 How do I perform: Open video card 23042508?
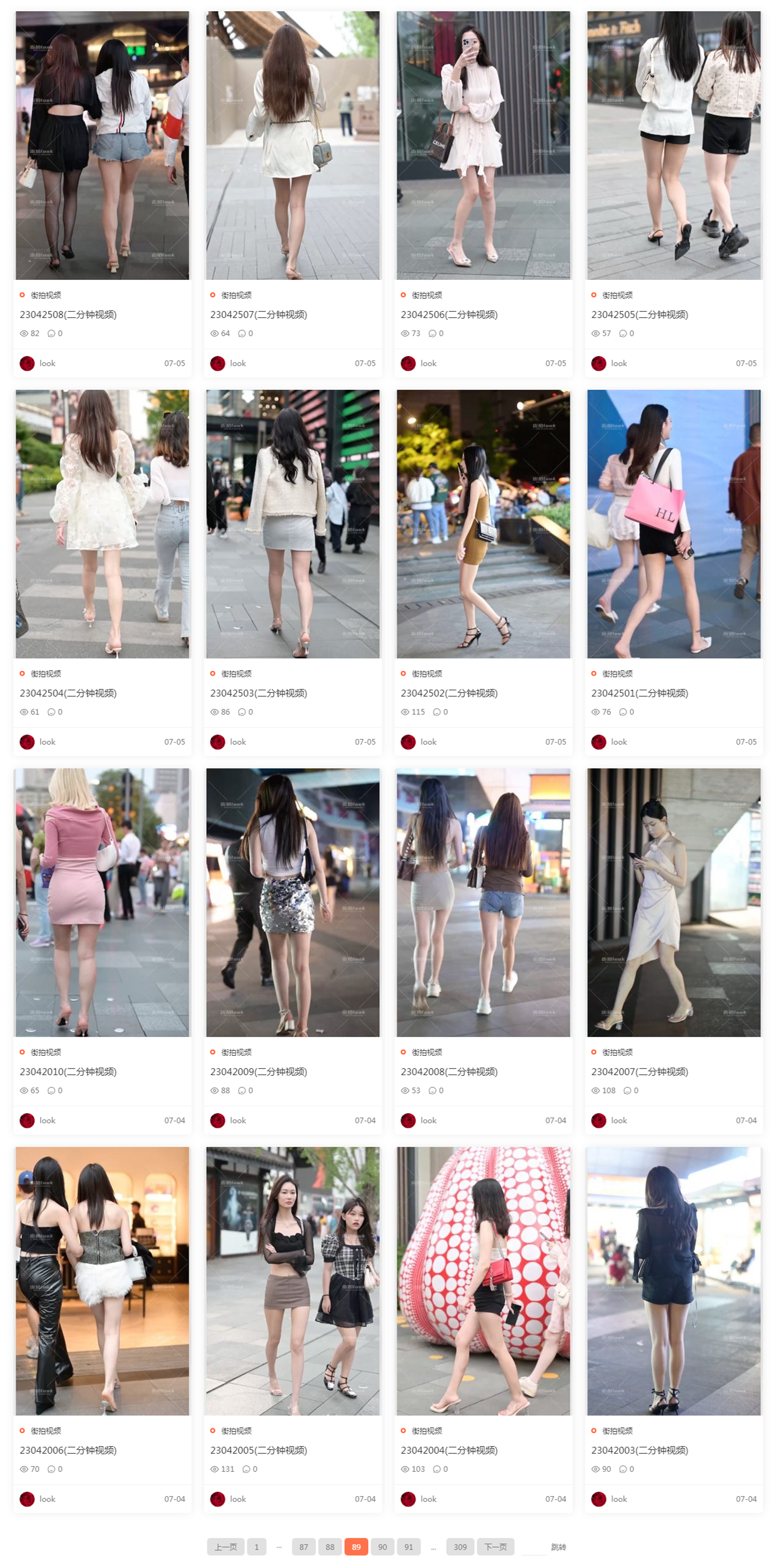(102, 145)
